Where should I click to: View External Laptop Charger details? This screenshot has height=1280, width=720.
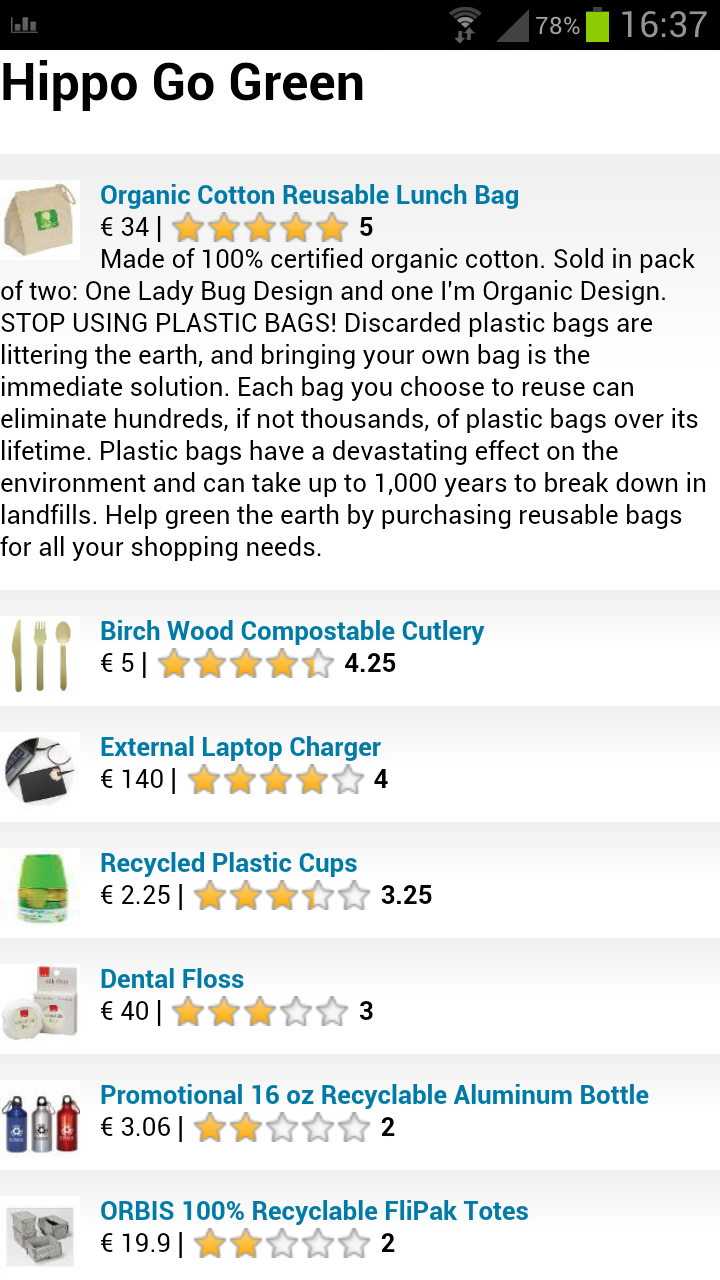[240, 747]
